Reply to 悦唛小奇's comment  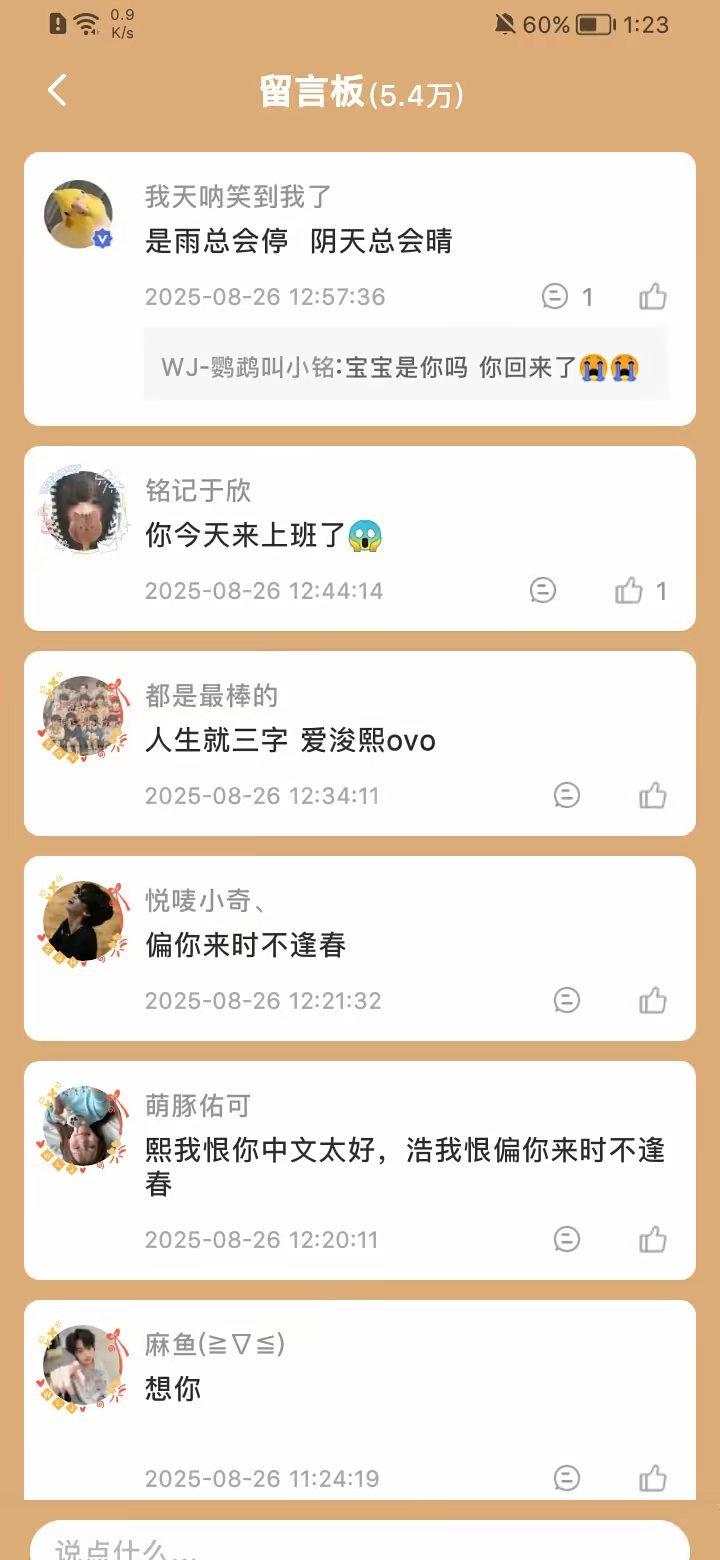[567, 1000]
